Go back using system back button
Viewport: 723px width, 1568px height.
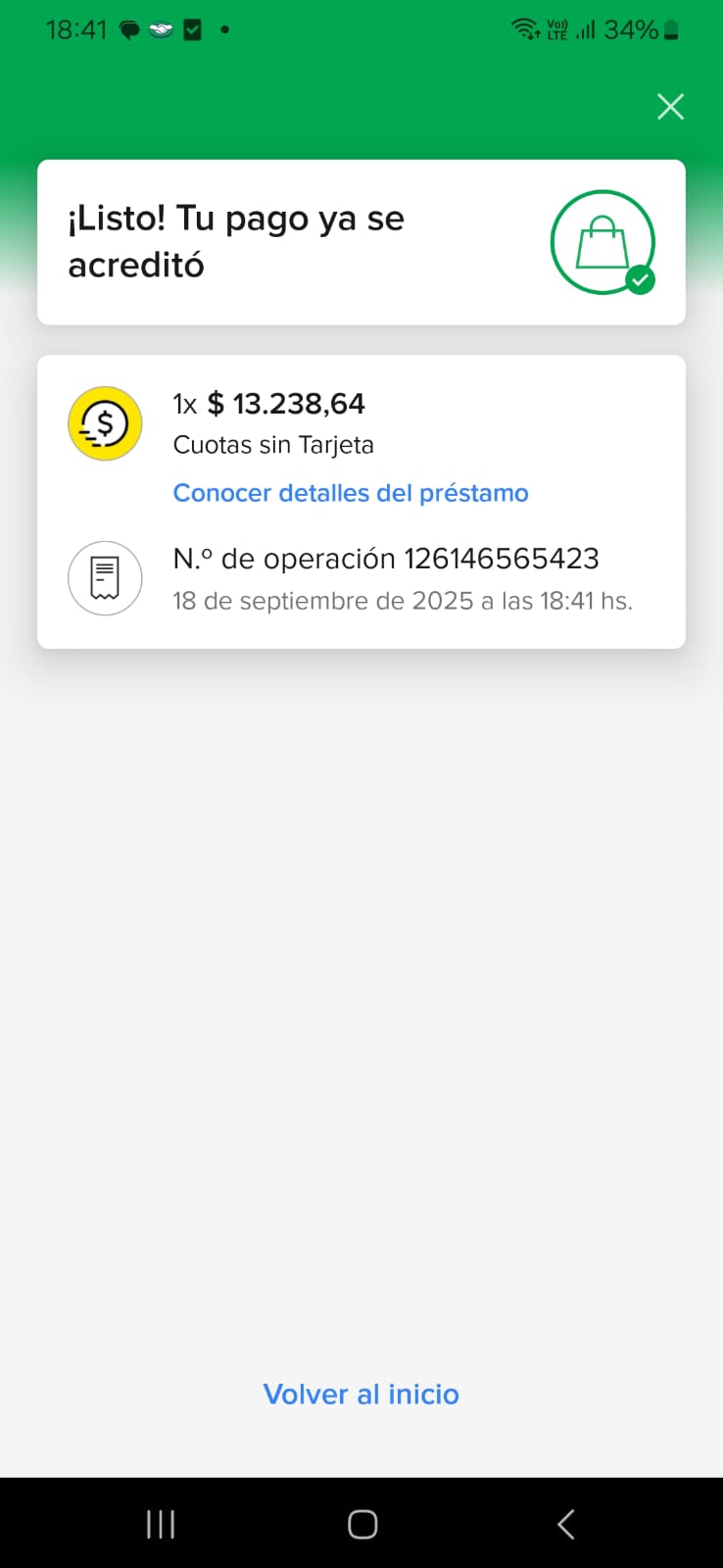565,1524
